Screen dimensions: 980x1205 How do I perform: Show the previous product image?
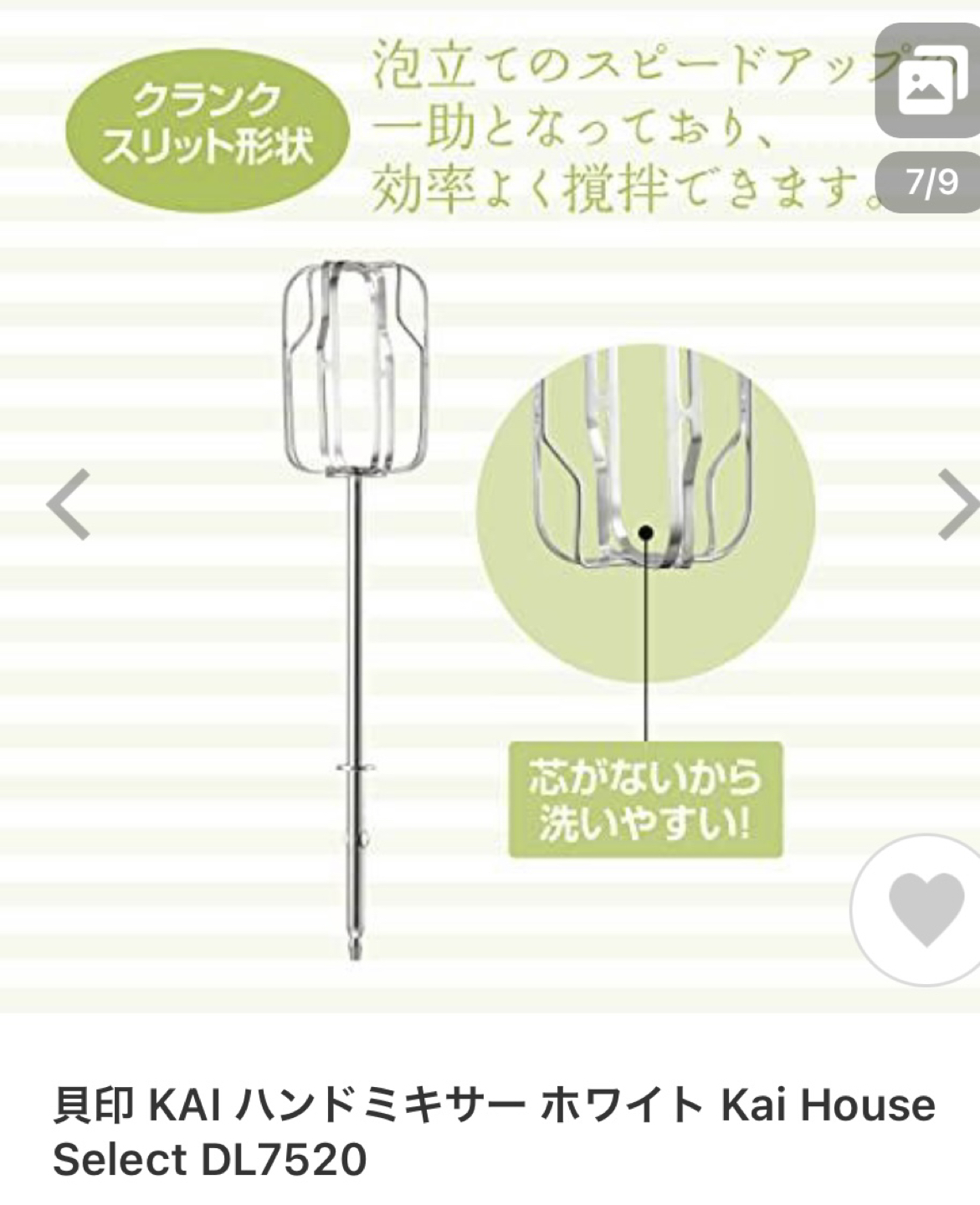point(69,505)
